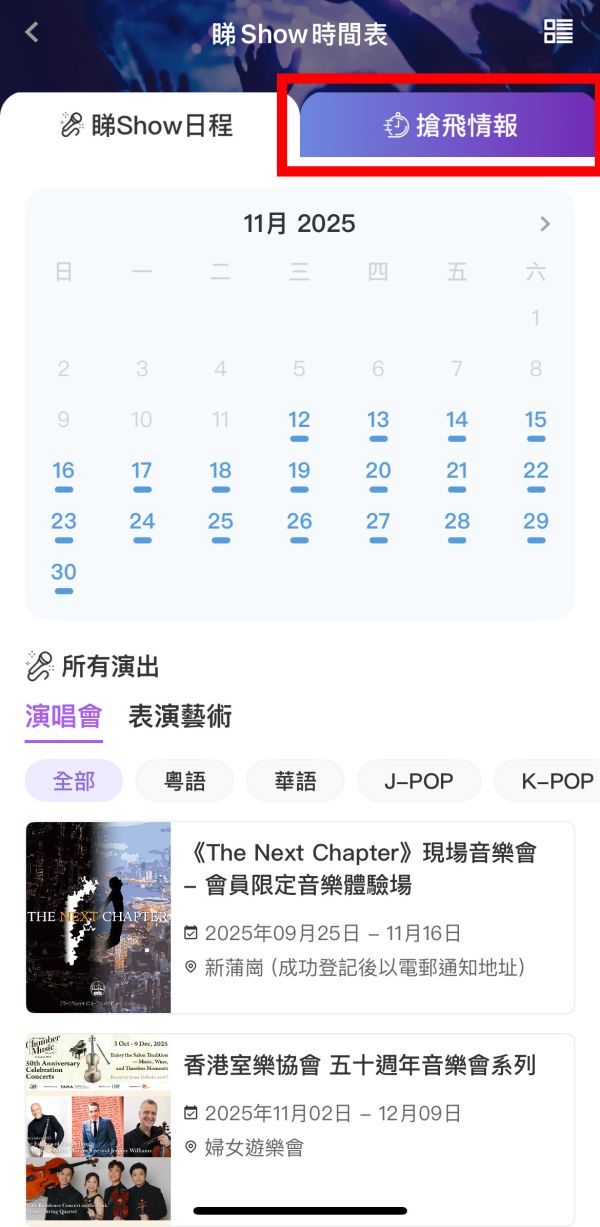This screenshot has height=1227, width=600.
Task: Open the list view icon
Action: point(558,32)
